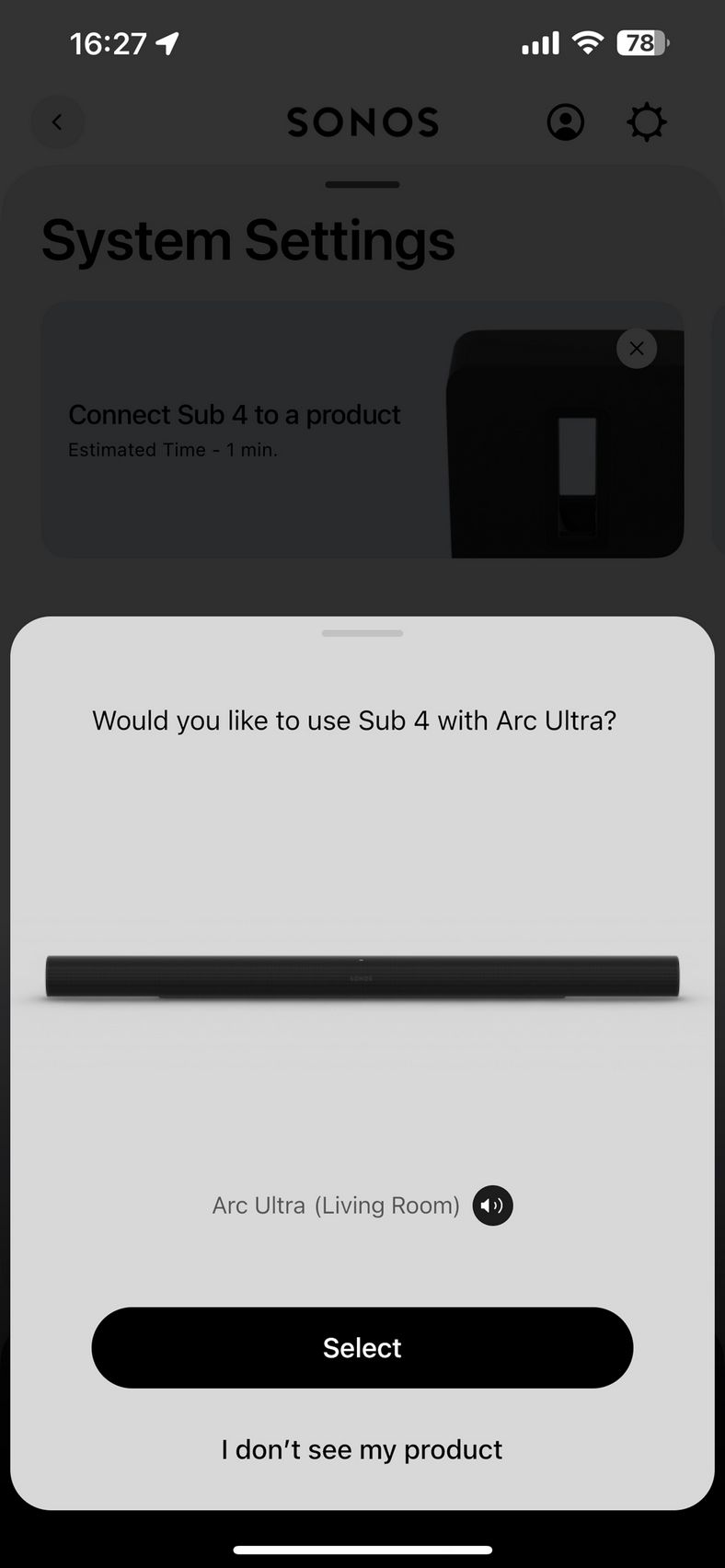Tap "I don't see my product"
The image size is (725, 1568).
point(362,1449)
